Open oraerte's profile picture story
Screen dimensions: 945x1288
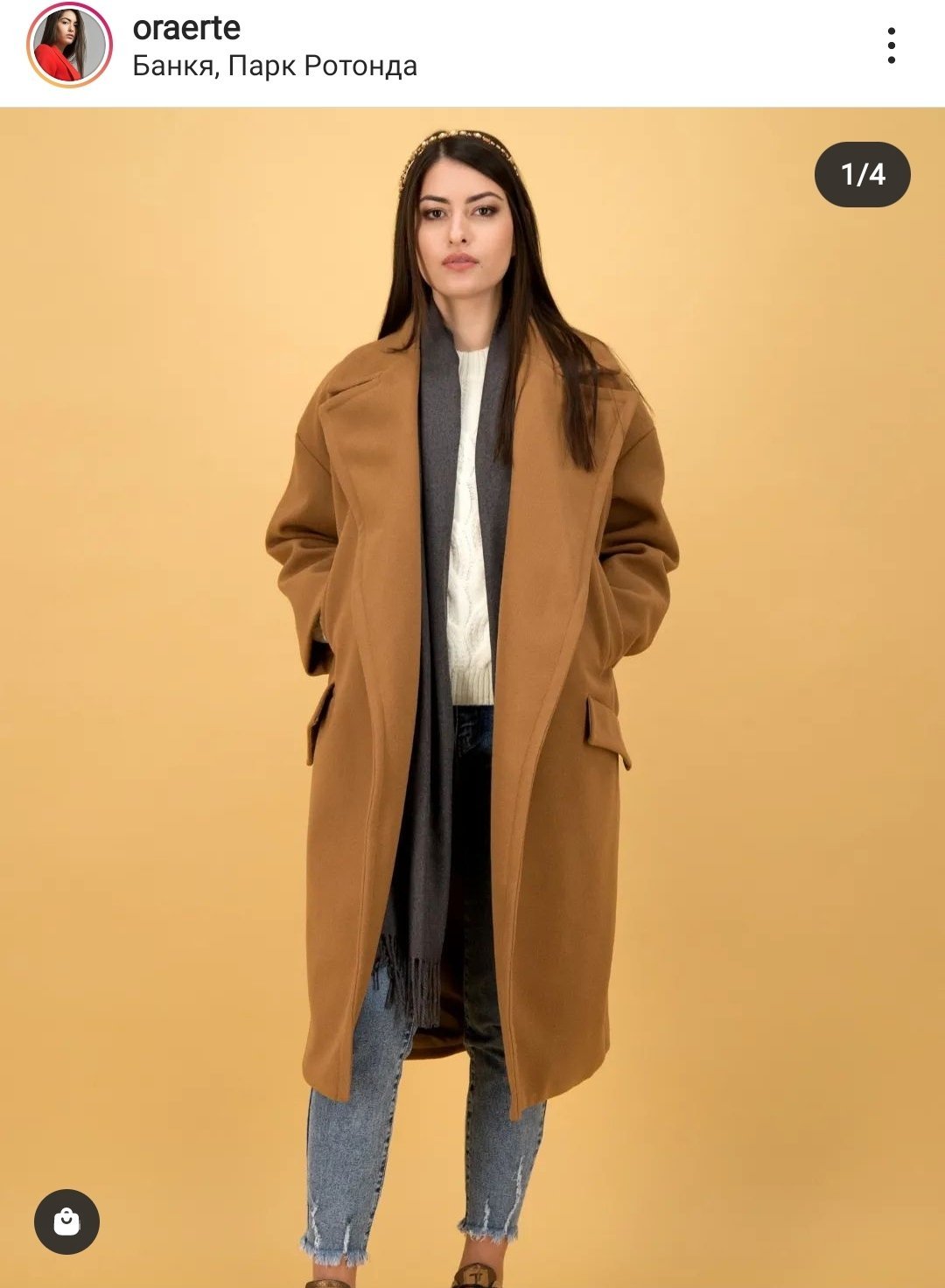click(x=69, y=45)
